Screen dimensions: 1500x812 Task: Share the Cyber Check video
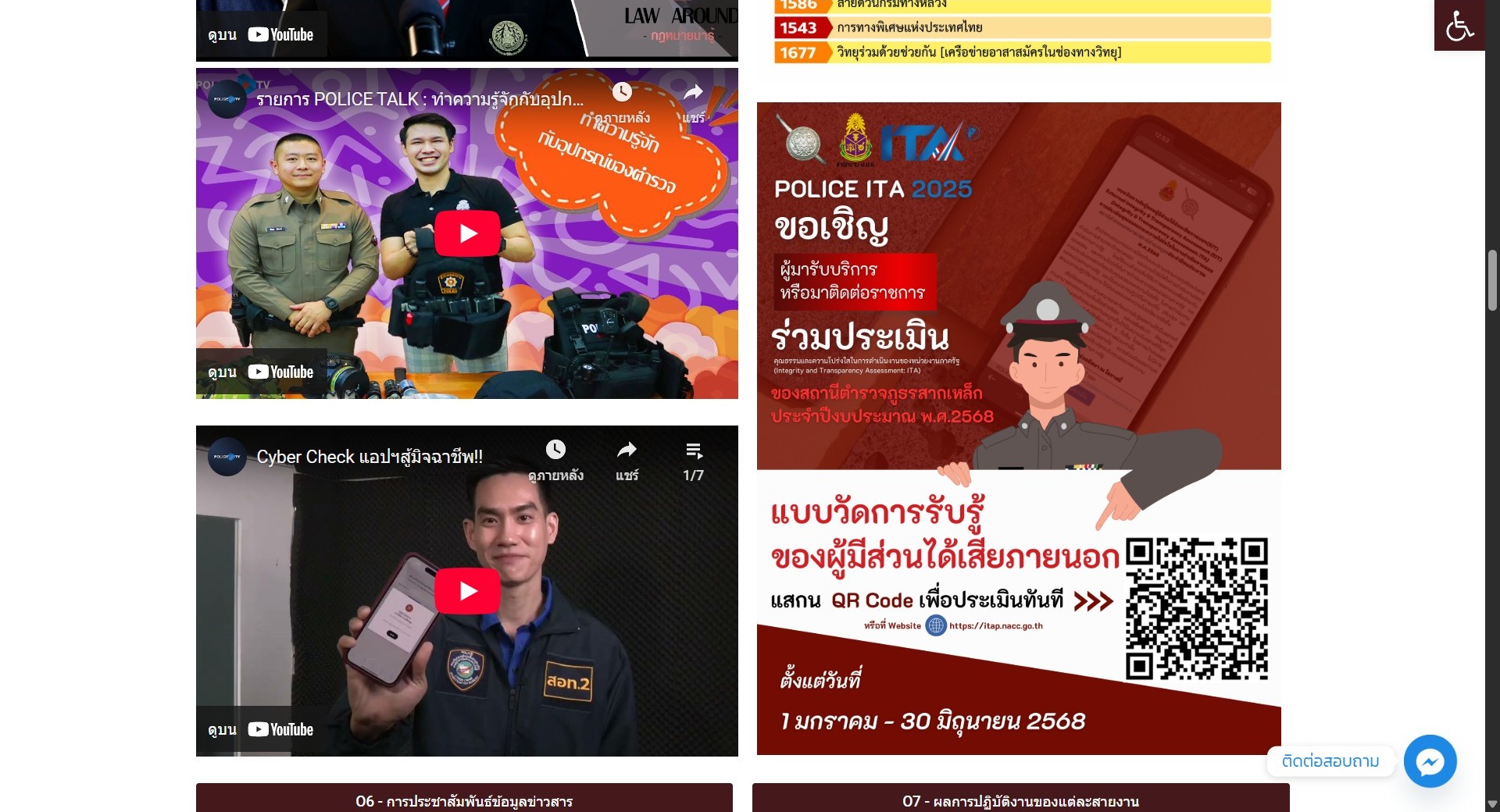point(627,459)
